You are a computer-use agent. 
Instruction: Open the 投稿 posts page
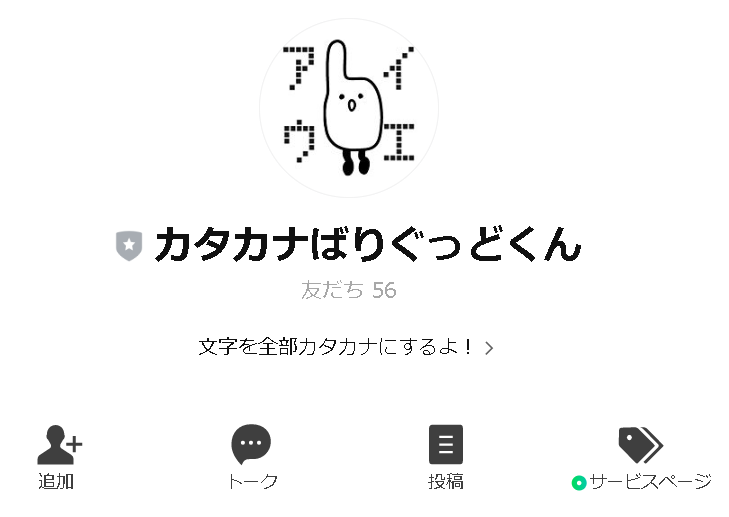tap(445, 457)
